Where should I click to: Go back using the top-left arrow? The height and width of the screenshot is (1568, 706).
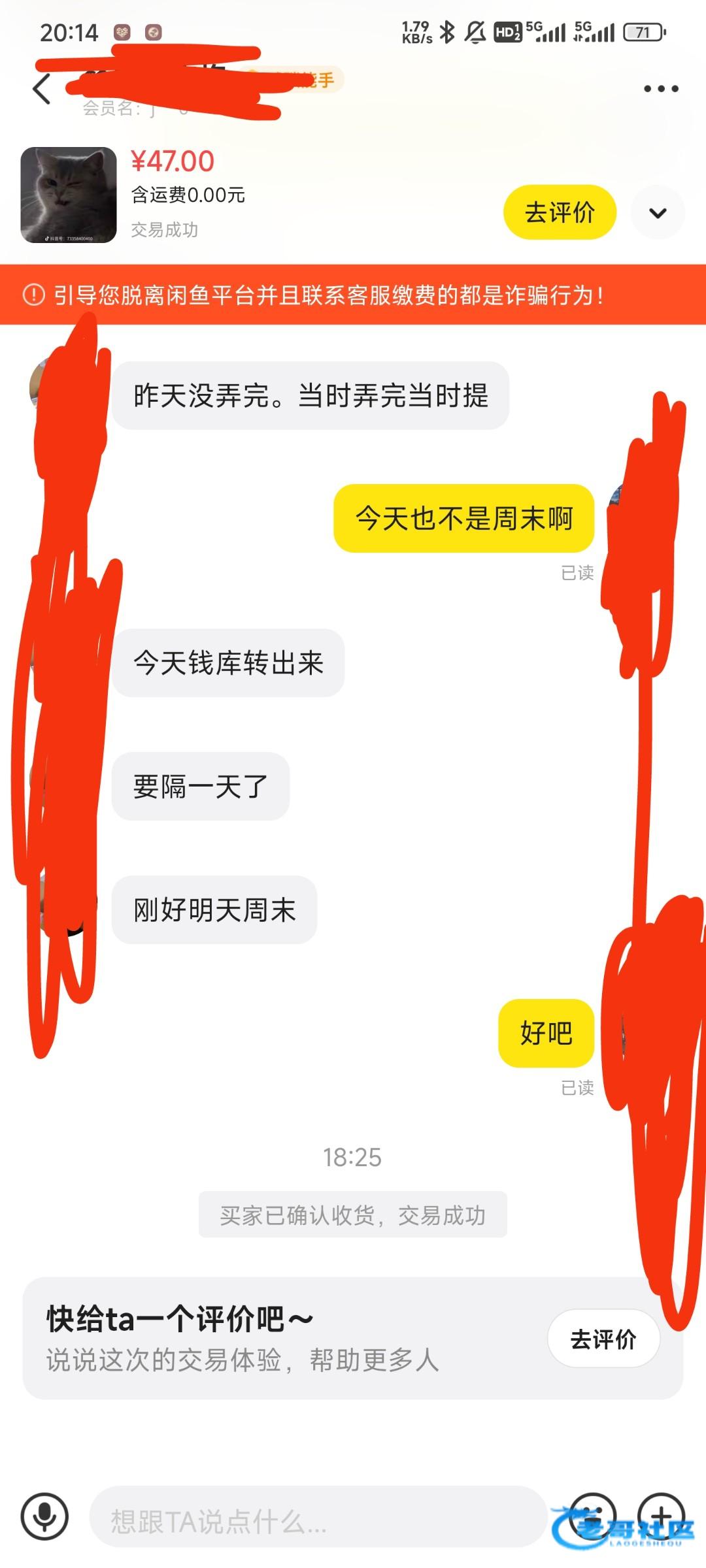[x=42, y=89]
